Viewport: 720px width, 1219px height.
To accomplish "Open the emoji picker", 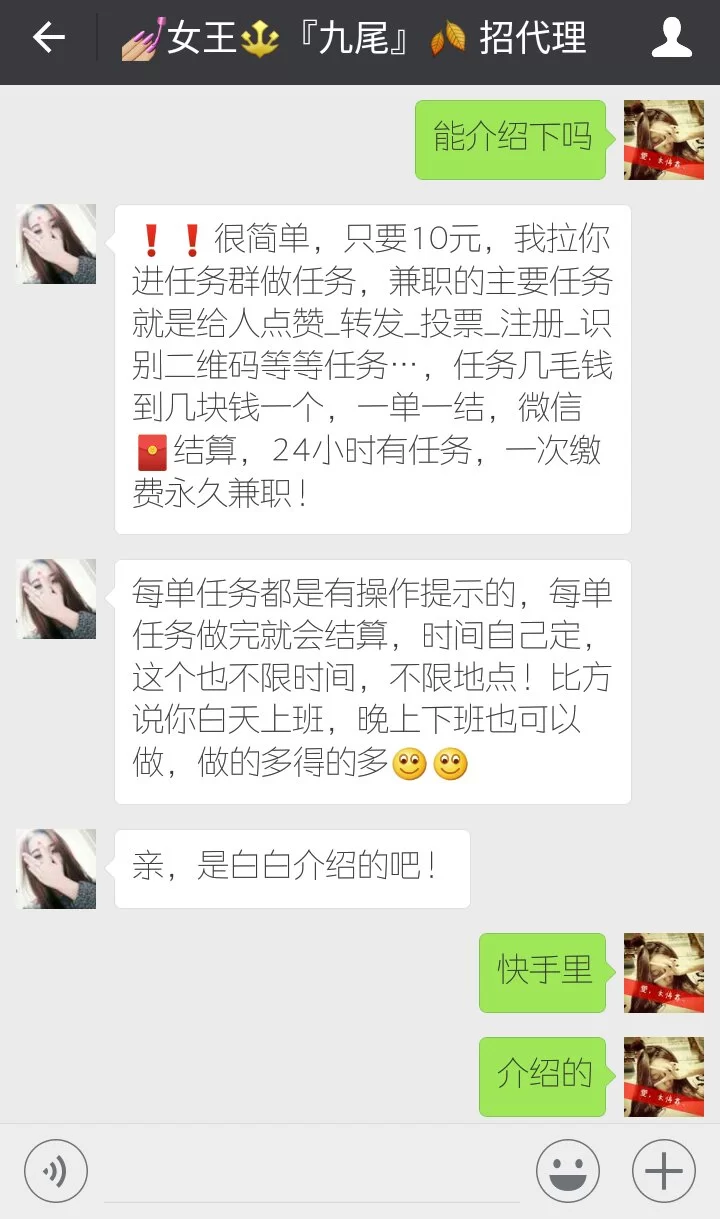I will (x=567, y=1171).
